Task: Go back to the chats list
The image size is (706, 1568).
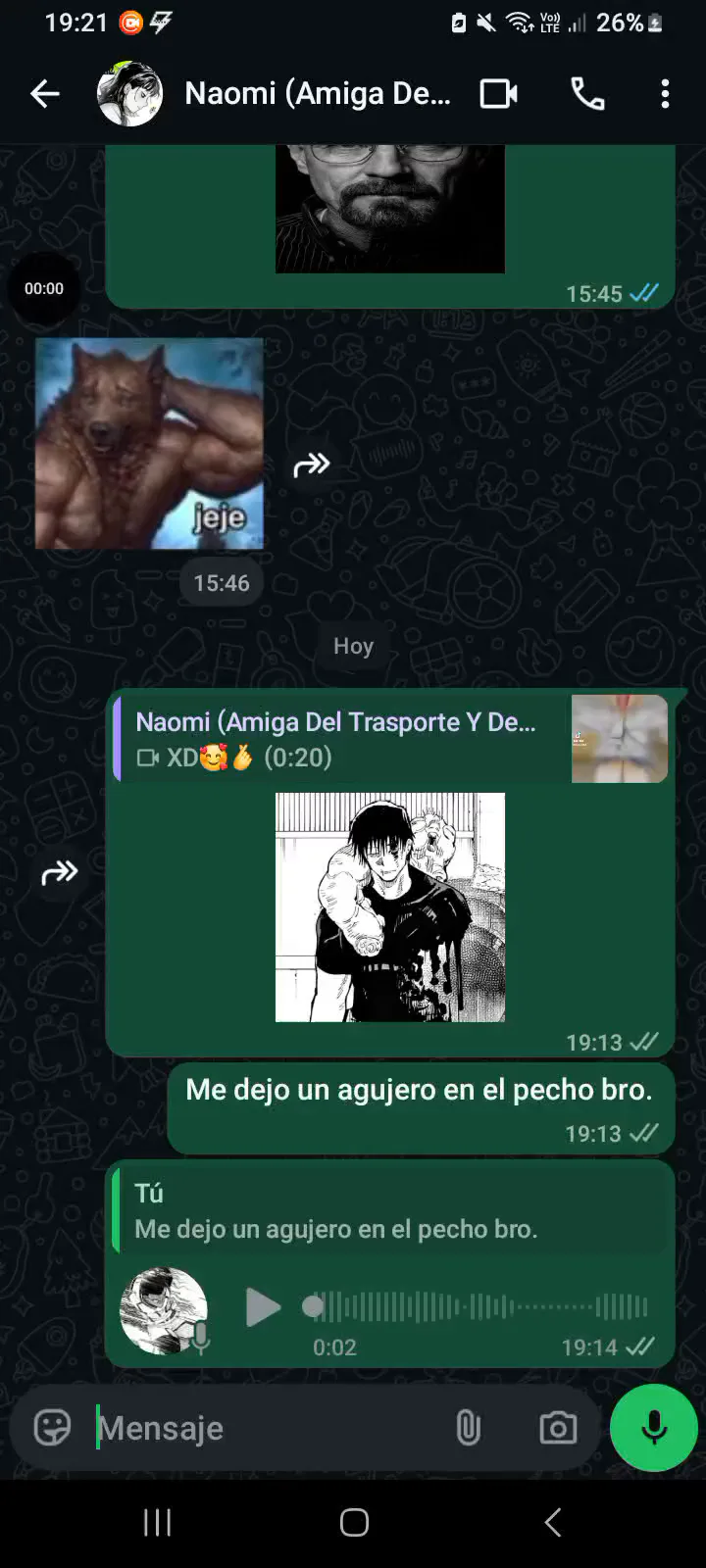Action: tap(45, 94)
